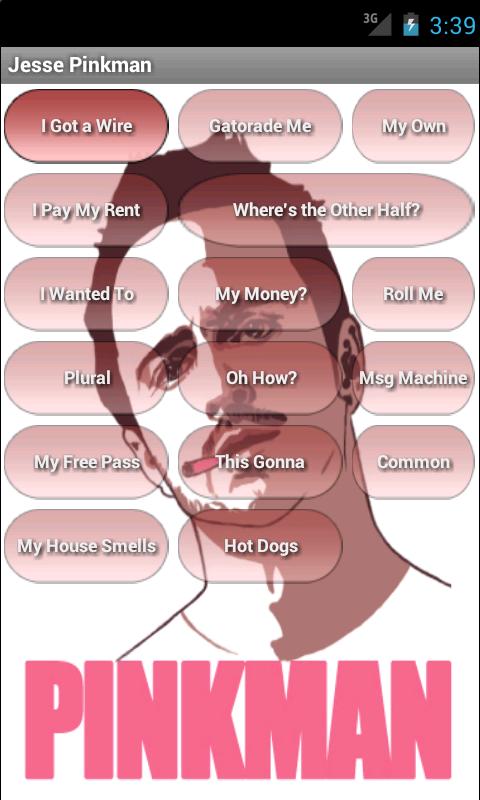Play Where's the Other Half? sound
Image resolution: width=480 pixels, height=800 pixels.
[x=326, y=210]
